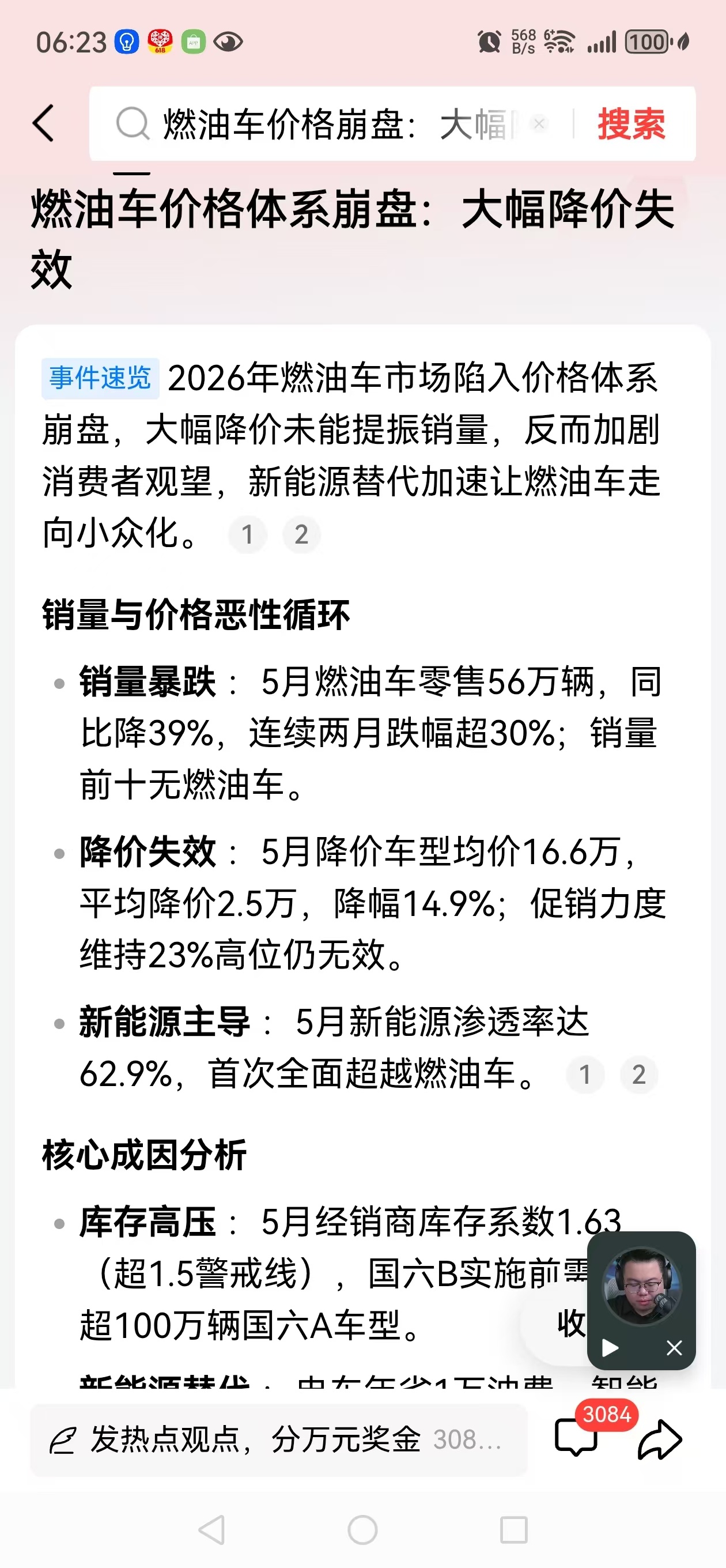The height and width of the screenshot is (1568, 726).
Task: Open the recent apps view
Action: 513,1529
